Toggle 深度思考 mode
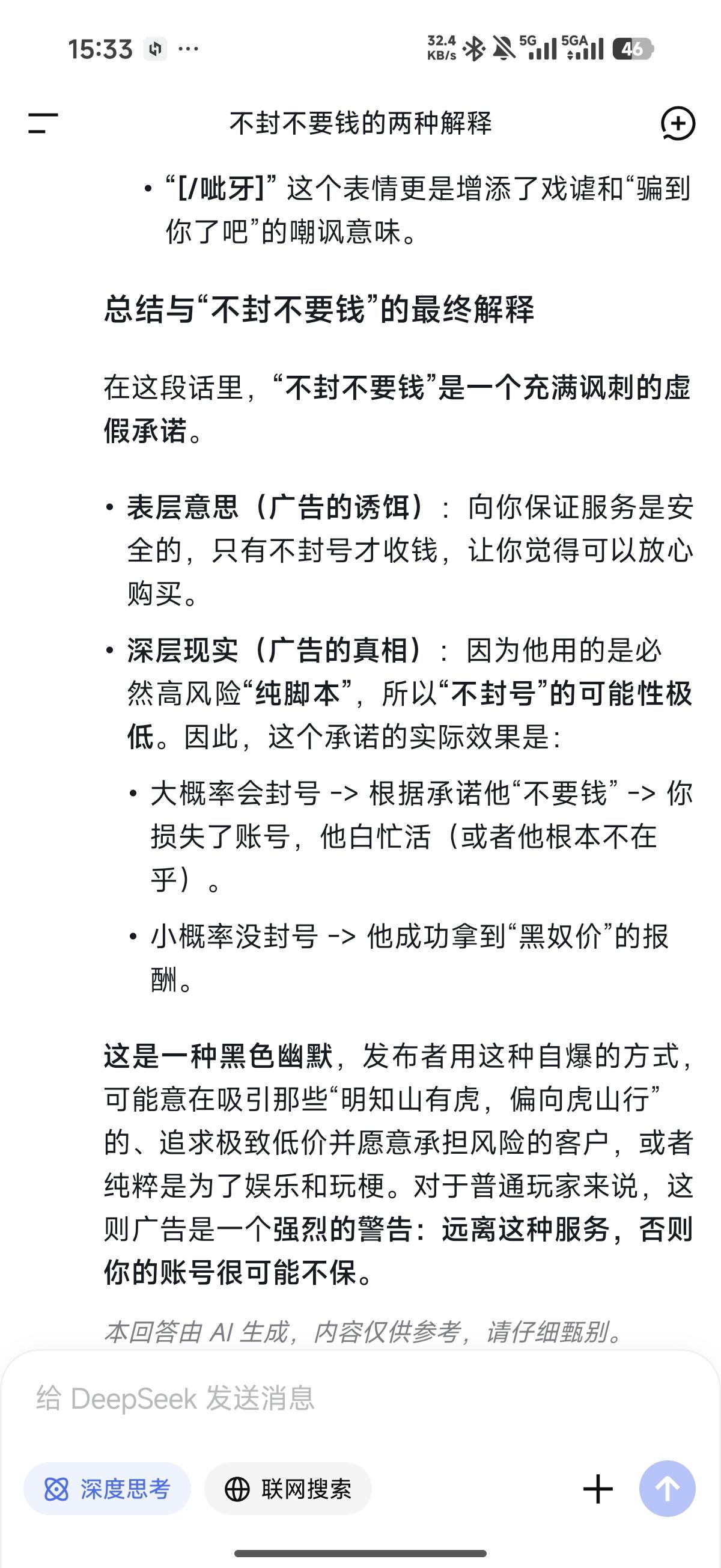 tap(107, 1489)
